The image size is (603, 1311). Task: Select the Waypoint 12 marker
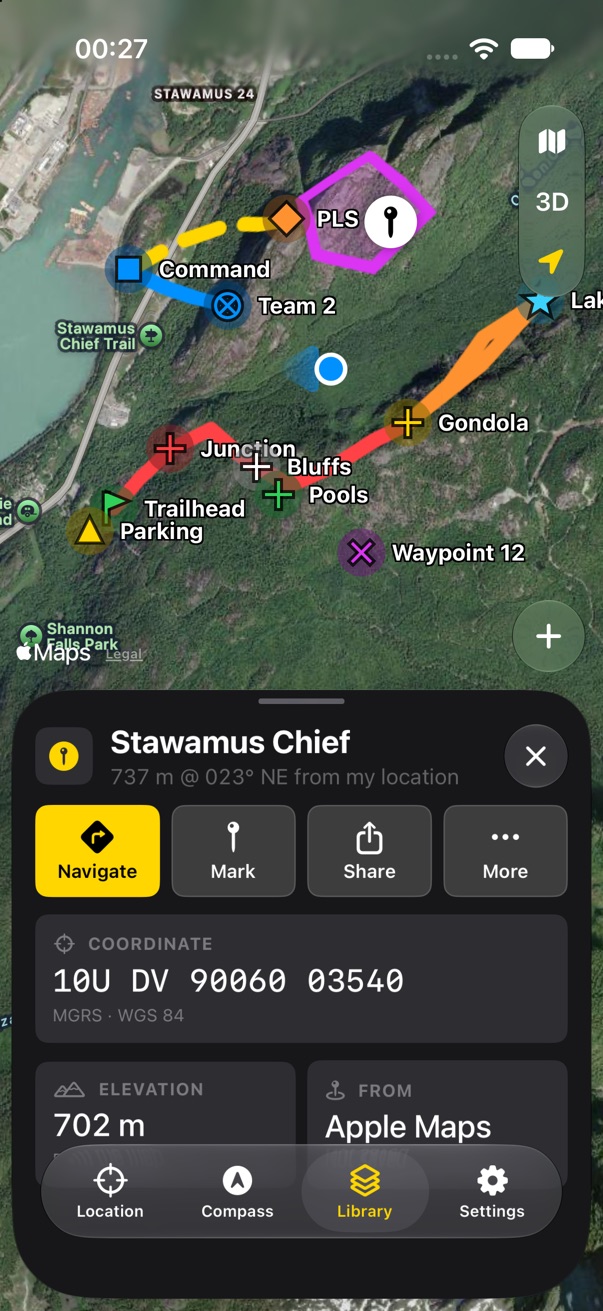[361, 552]
